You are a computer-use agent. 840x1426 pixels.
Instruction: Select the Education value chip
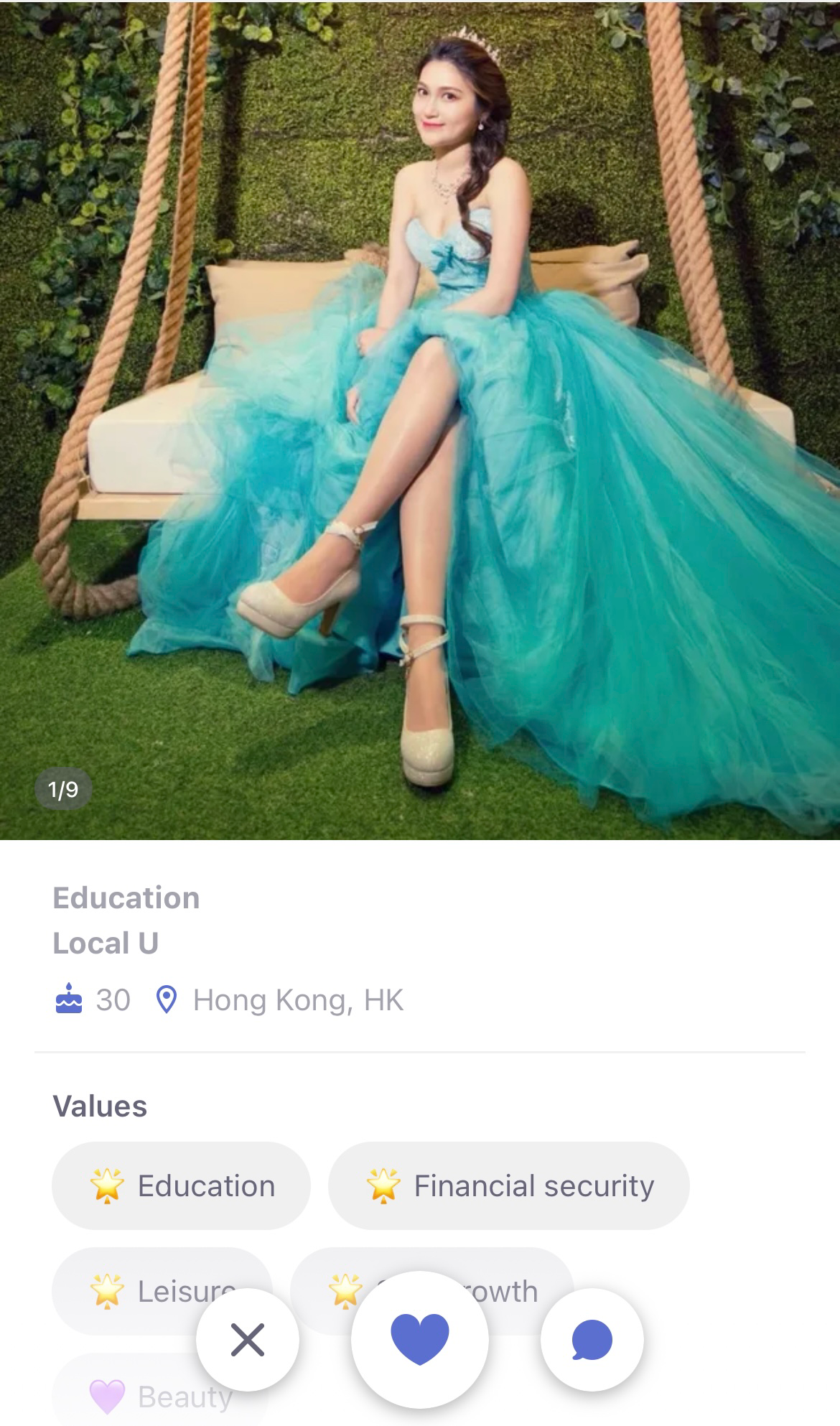(x=179, y=1185)
